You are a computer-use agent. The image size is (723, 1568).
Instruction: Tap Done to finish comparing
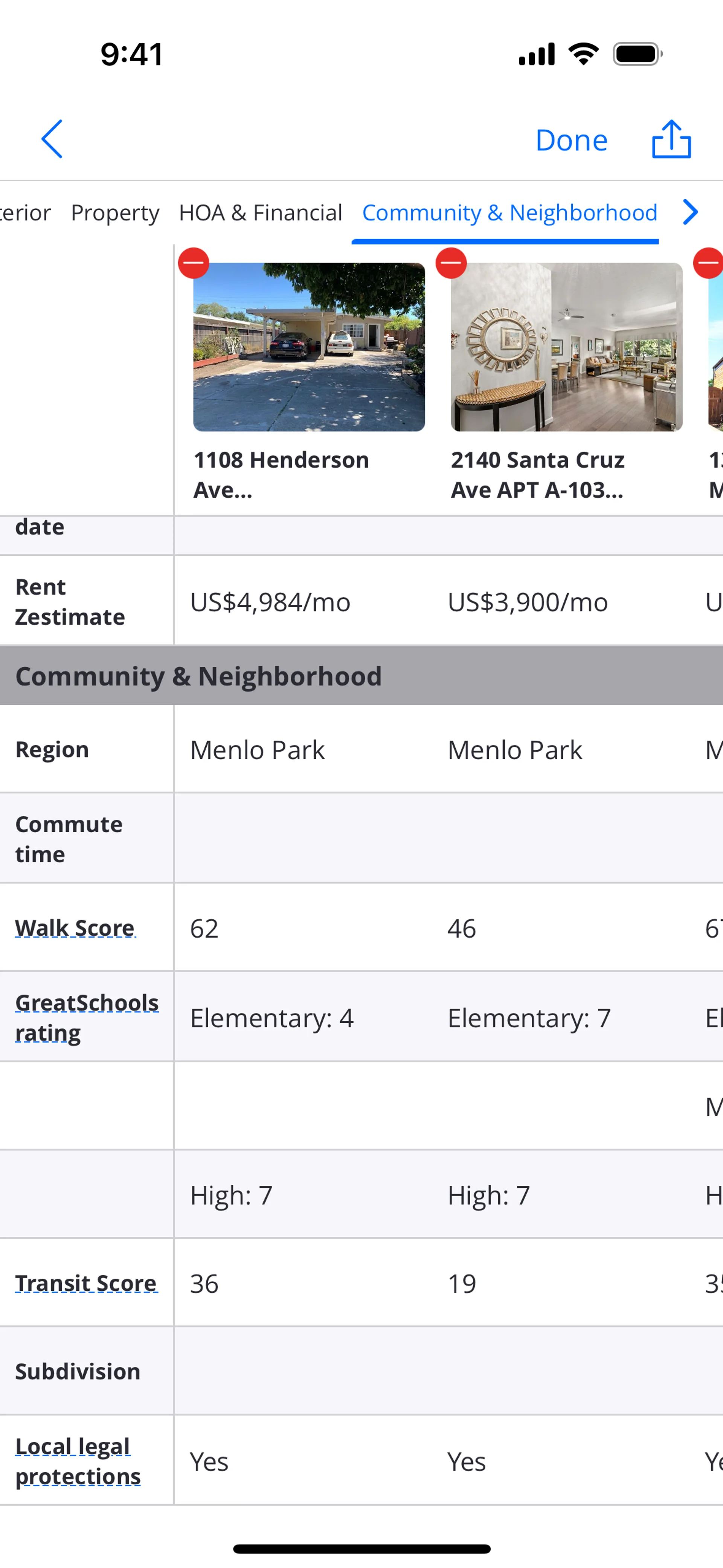tap(571, 141)
